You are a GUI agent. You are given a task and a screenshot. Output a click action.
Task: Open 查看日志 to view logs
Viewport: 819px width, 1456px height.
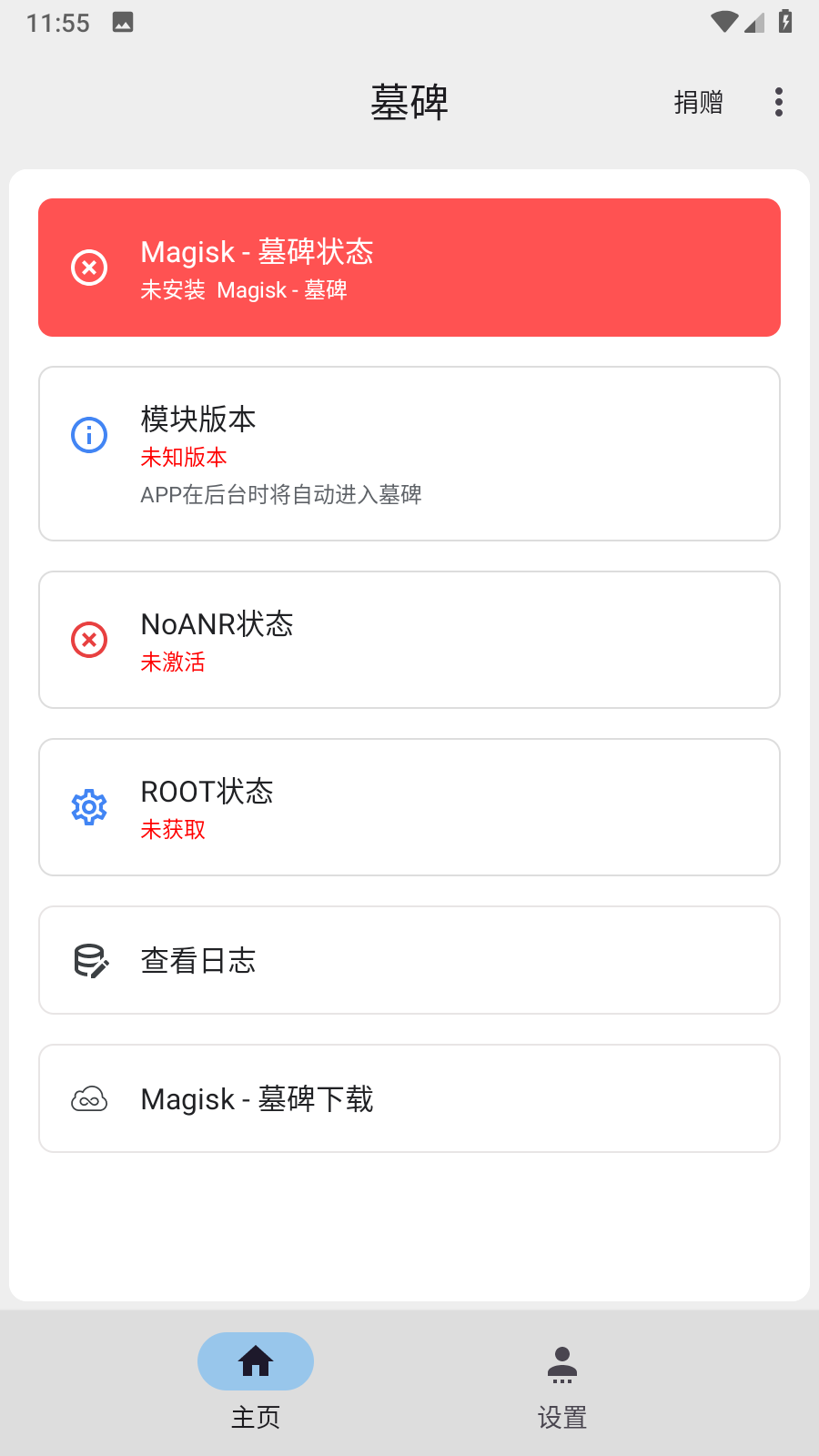click(409, 960)
